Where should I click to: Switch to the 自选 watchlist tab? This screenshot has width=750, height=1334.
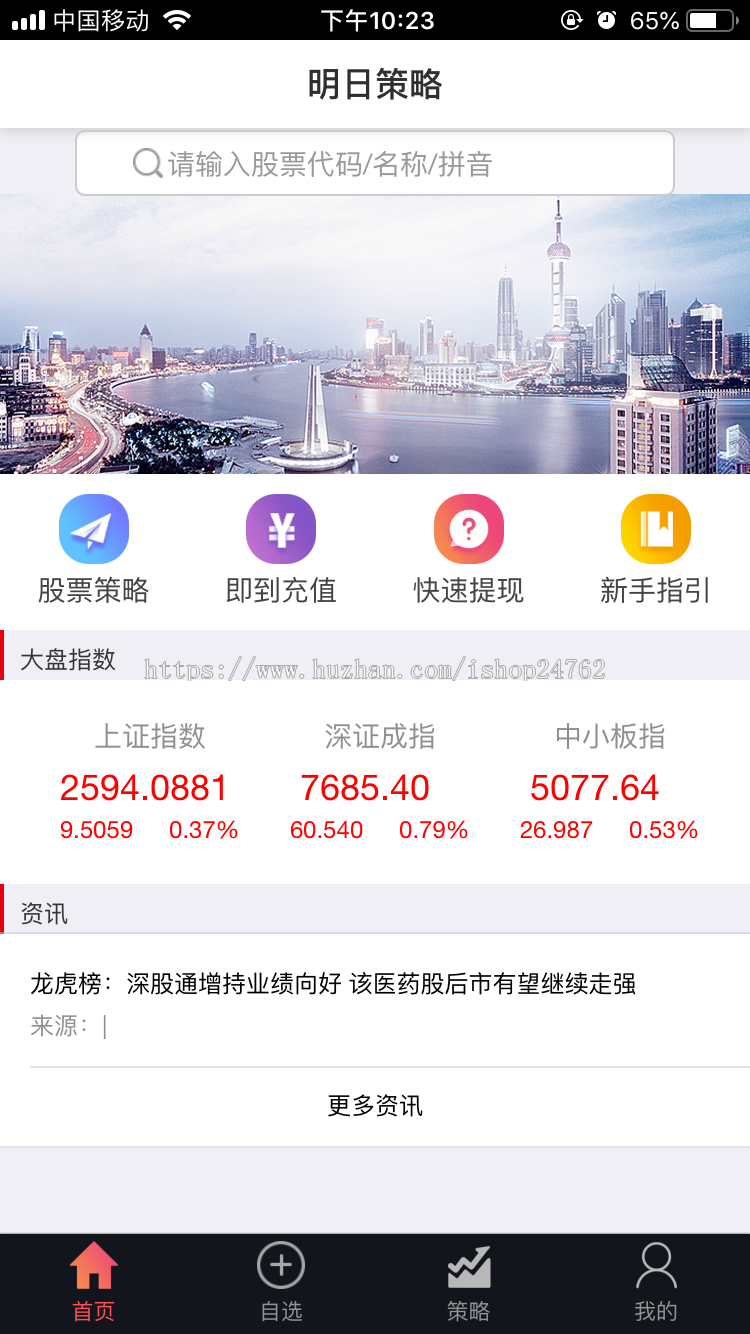pyautogui.click(x=281, y=1283)
